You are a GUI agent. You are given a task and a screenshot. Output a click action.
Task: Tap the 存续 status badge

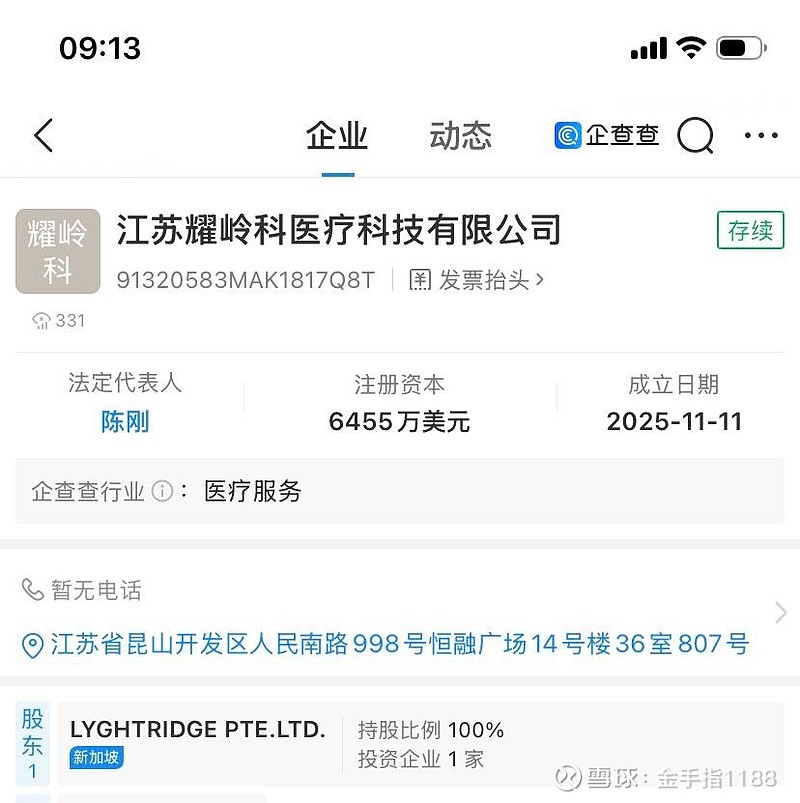[x=750, y=231]
